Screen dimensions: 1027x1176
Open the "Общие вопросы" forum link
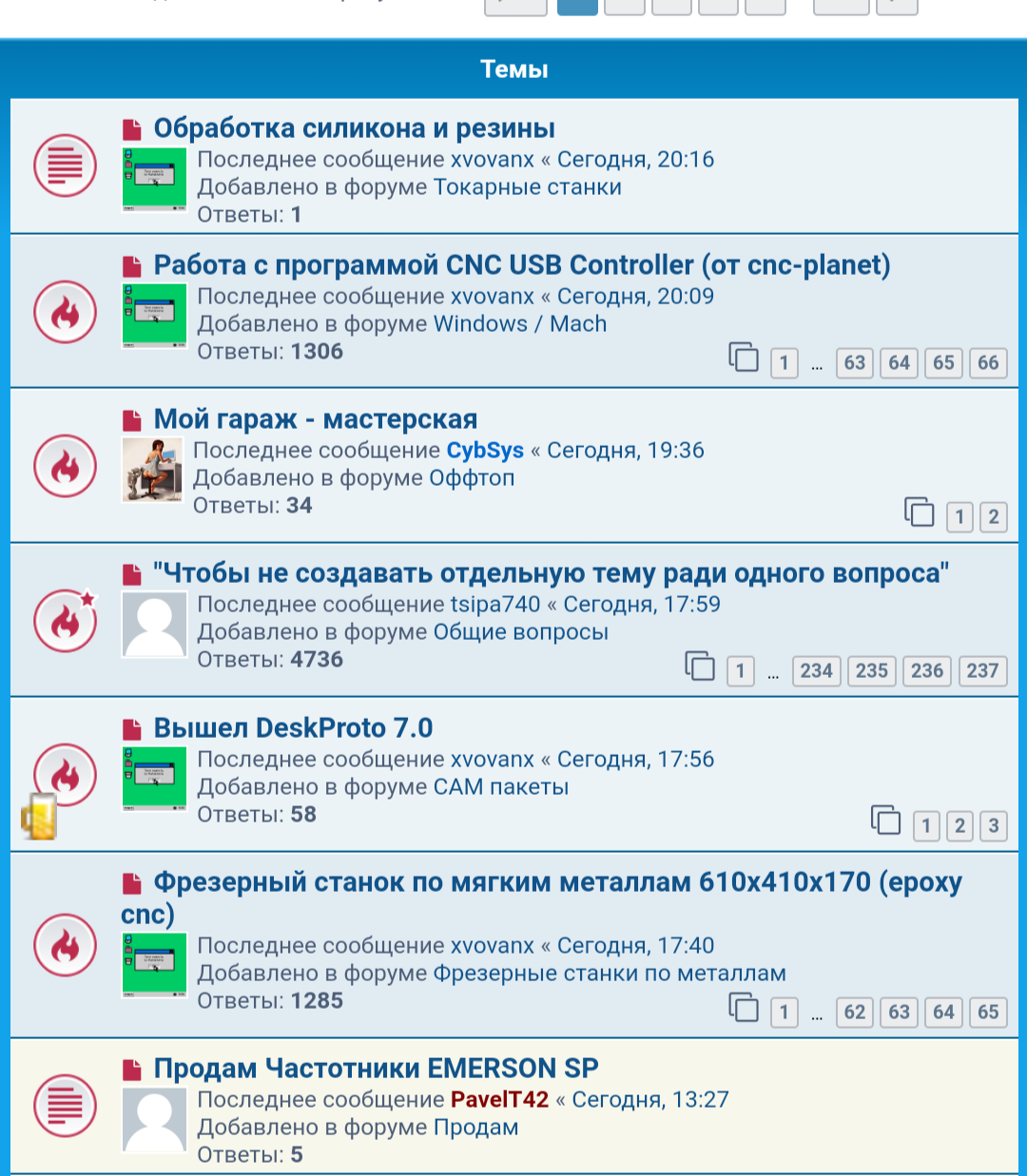520,632
